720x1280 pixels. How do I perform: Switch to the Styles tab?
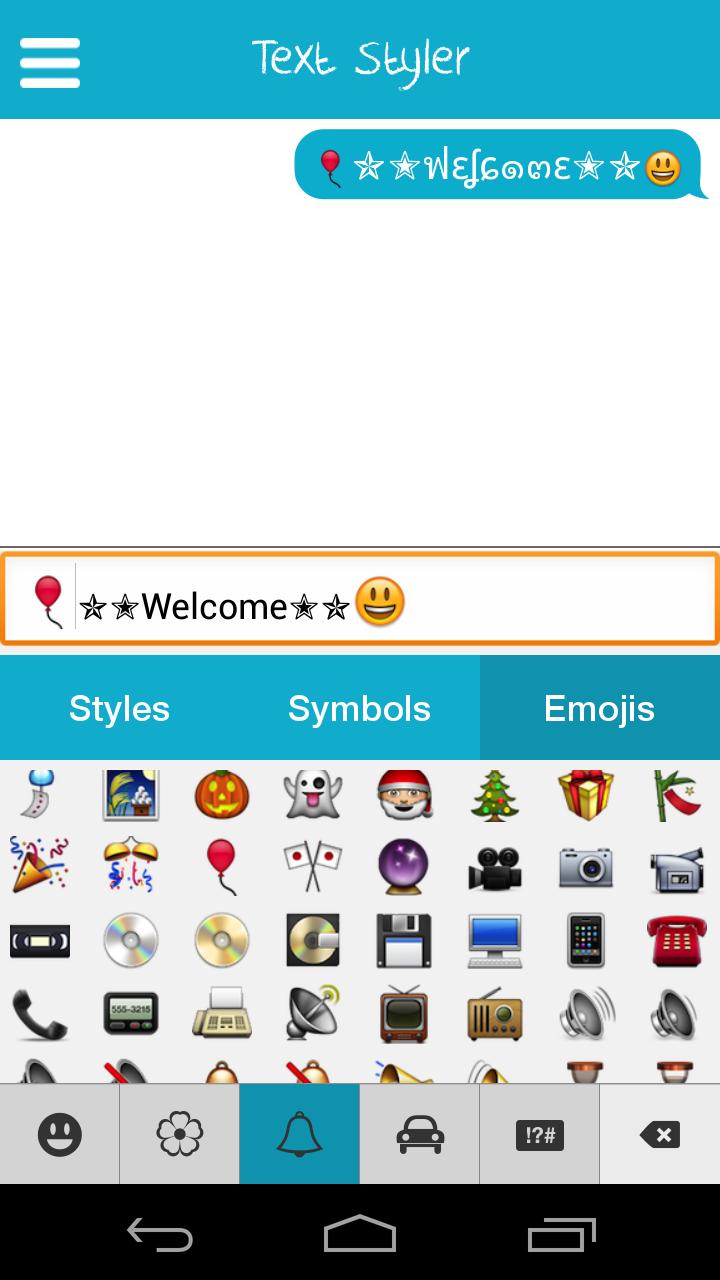coord(120,708)
